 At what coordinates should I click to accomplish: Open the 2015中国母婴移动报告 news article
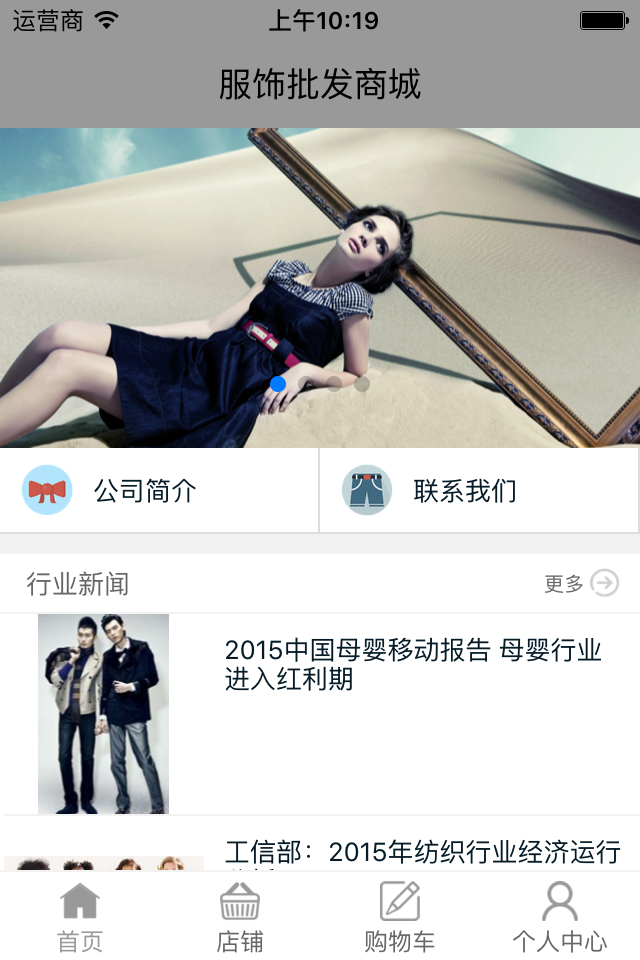[412, 666]
